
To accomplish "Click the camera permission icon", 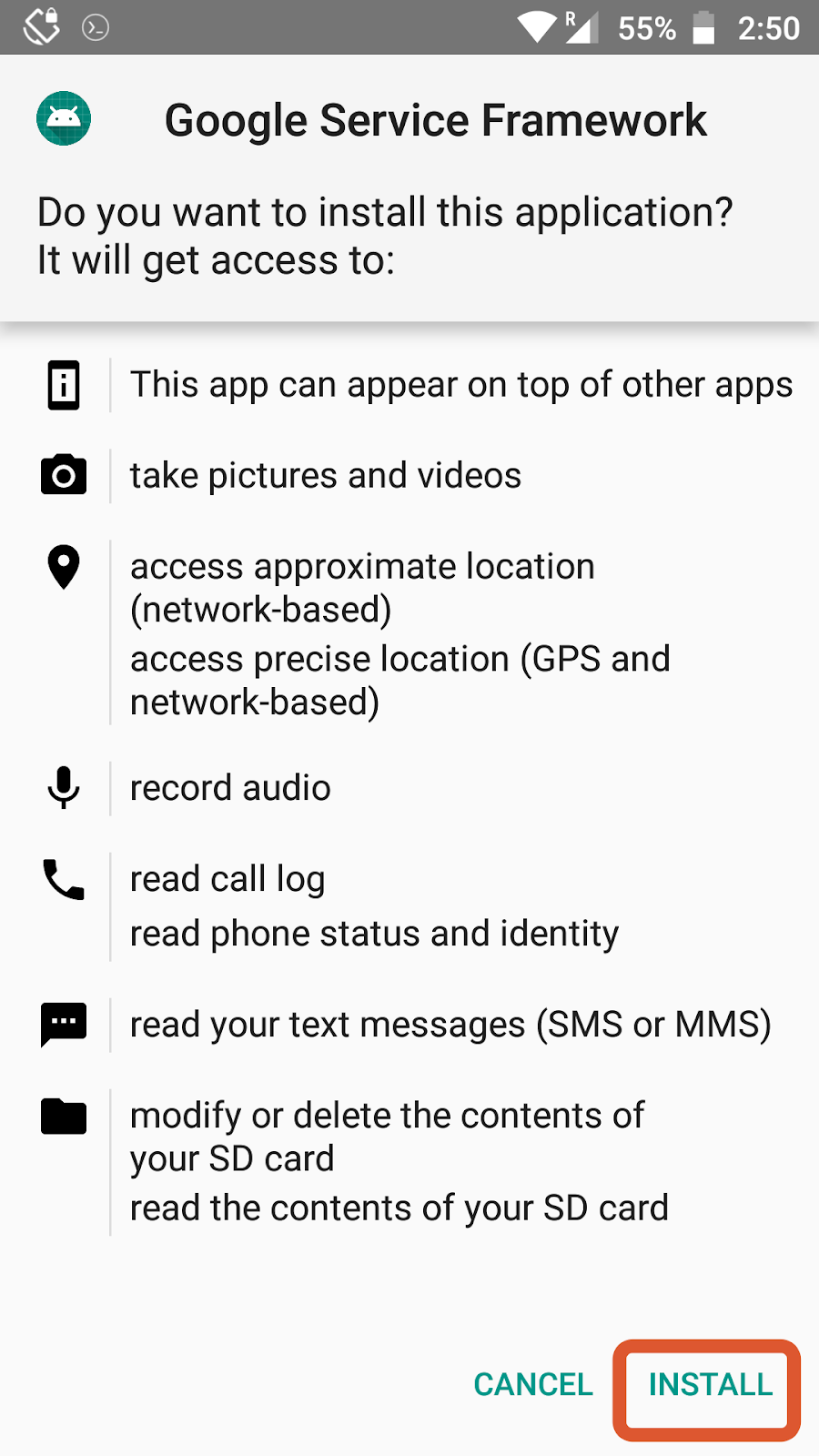I will pyautogui.click(x=63, y=475).
